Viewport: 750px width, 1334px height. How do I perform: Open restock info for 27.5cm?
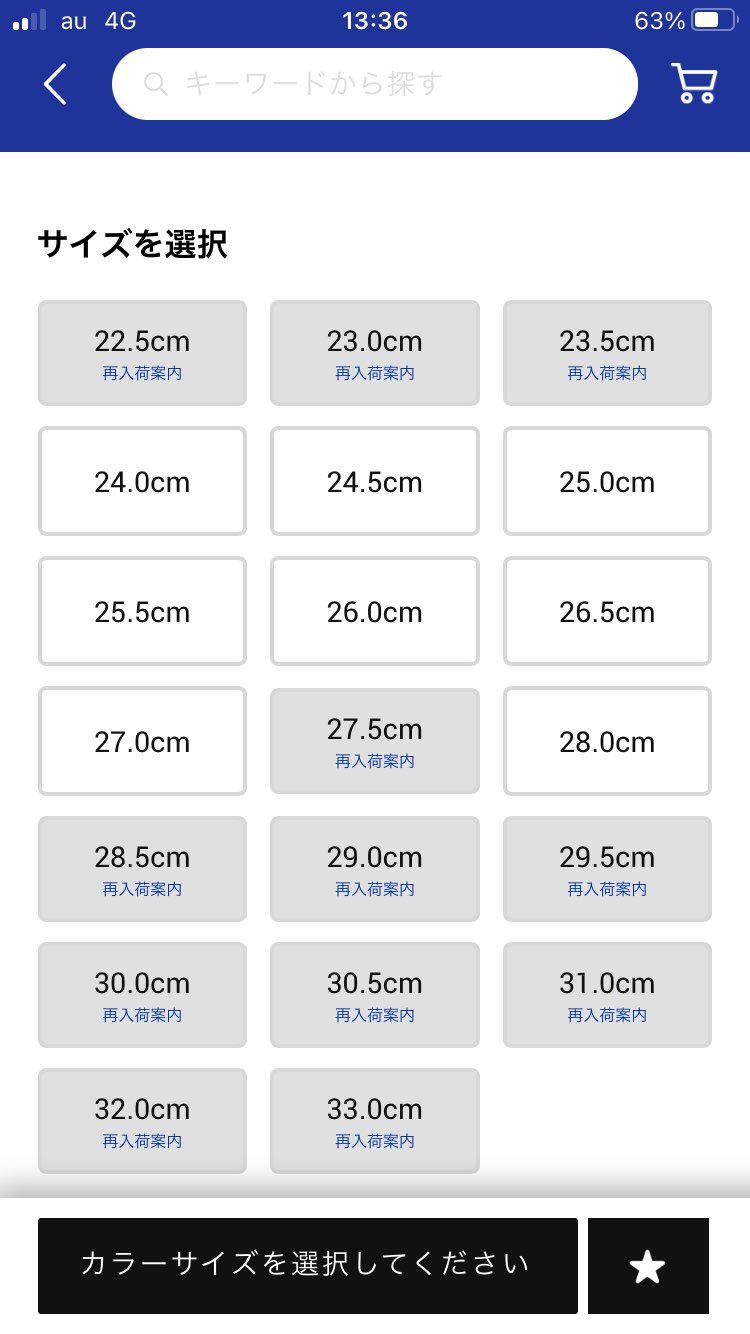point(375,761)
